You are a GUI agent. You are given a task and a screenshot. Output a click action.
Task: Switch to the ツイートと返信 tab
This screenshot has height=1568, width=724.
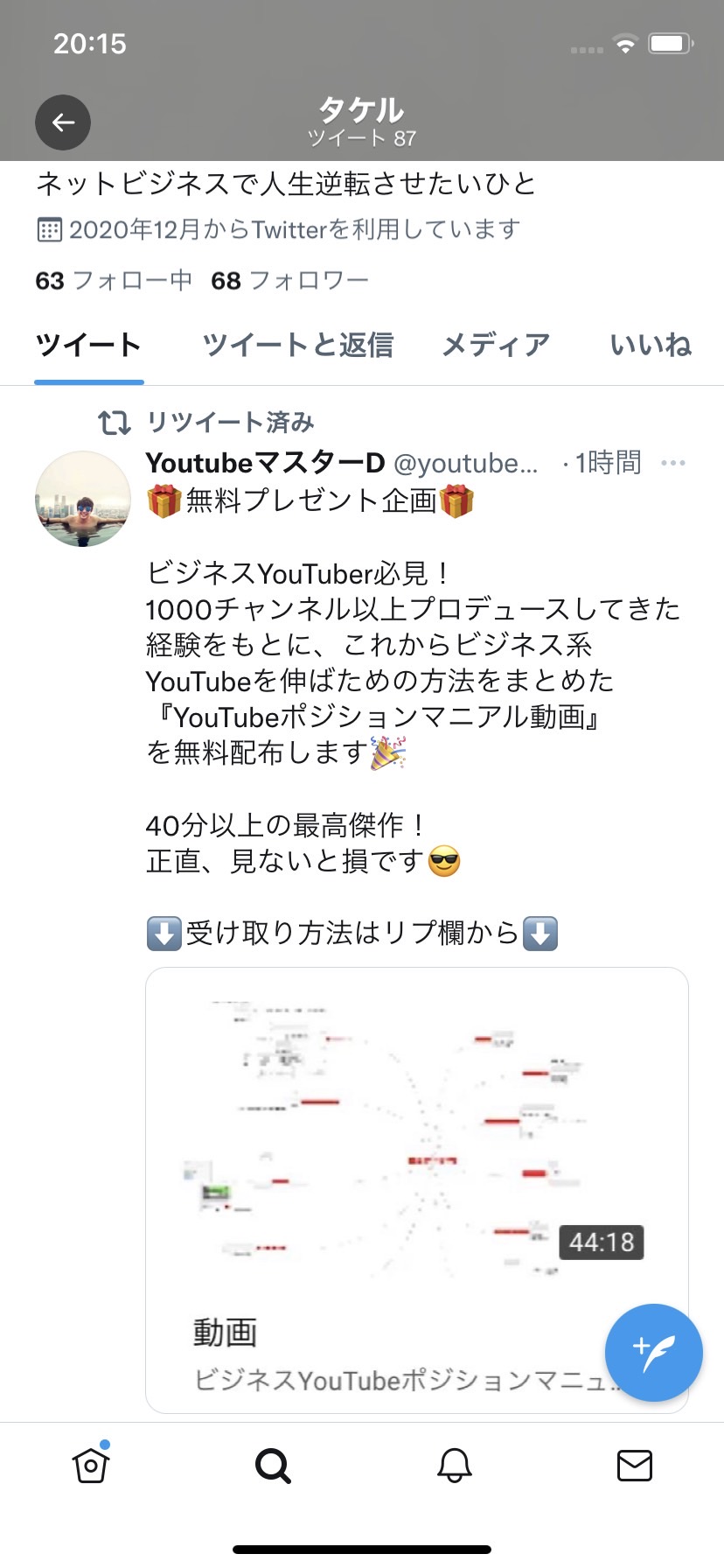click(297, 345)
